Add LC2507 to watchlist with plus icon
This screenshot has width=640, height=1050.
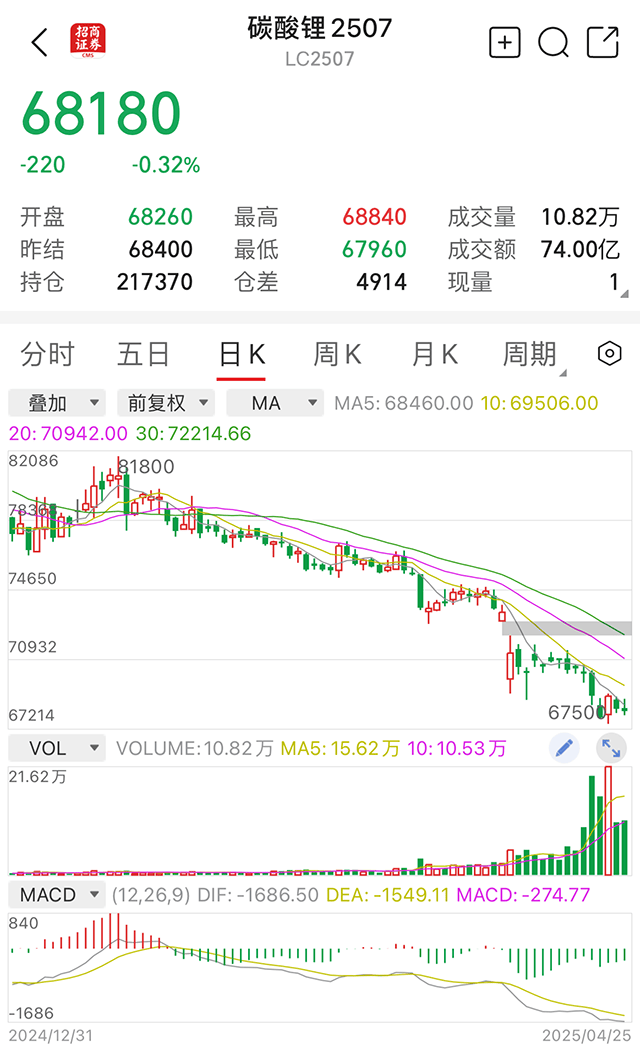click(505, 43)
